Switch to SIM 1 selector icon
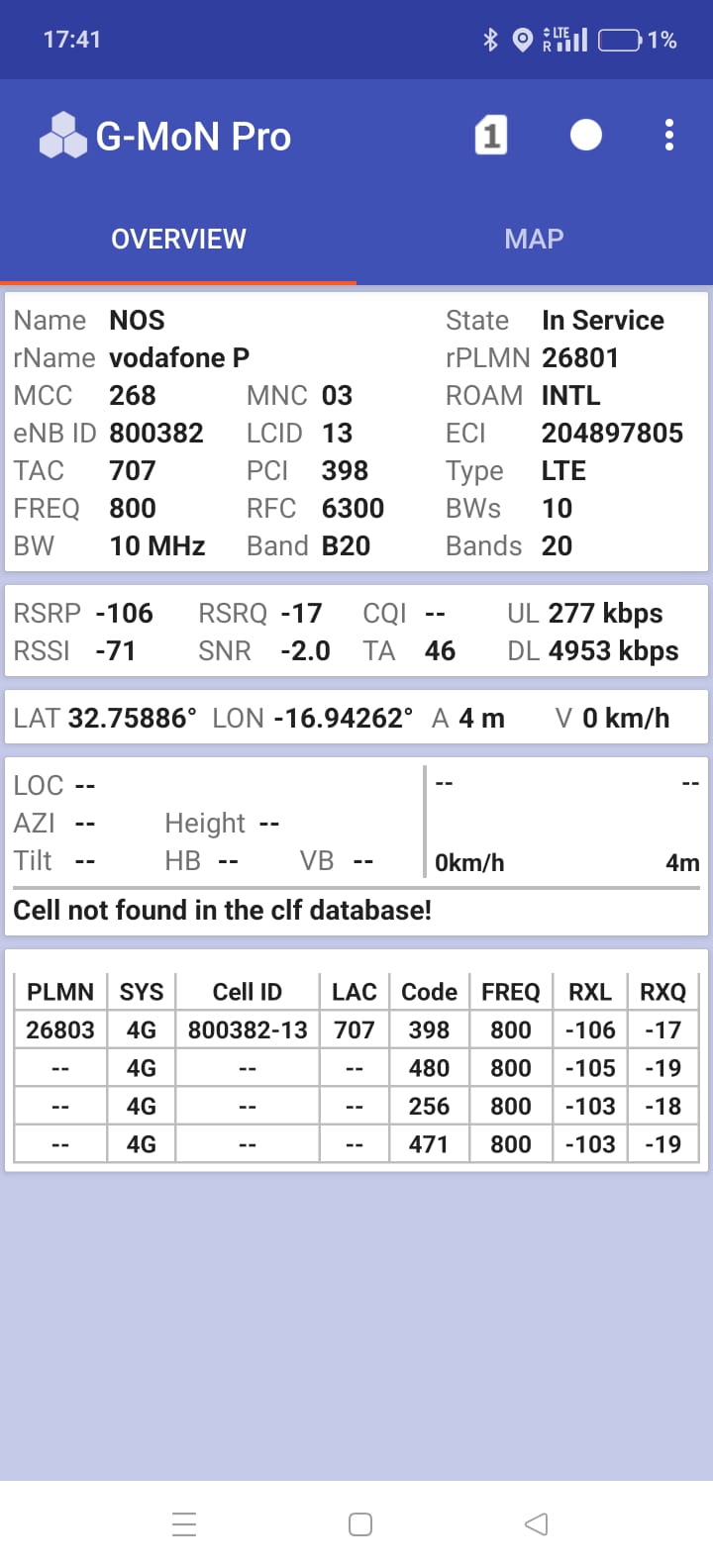Viewport: 713px width, 1568px height. coord(491,135)
